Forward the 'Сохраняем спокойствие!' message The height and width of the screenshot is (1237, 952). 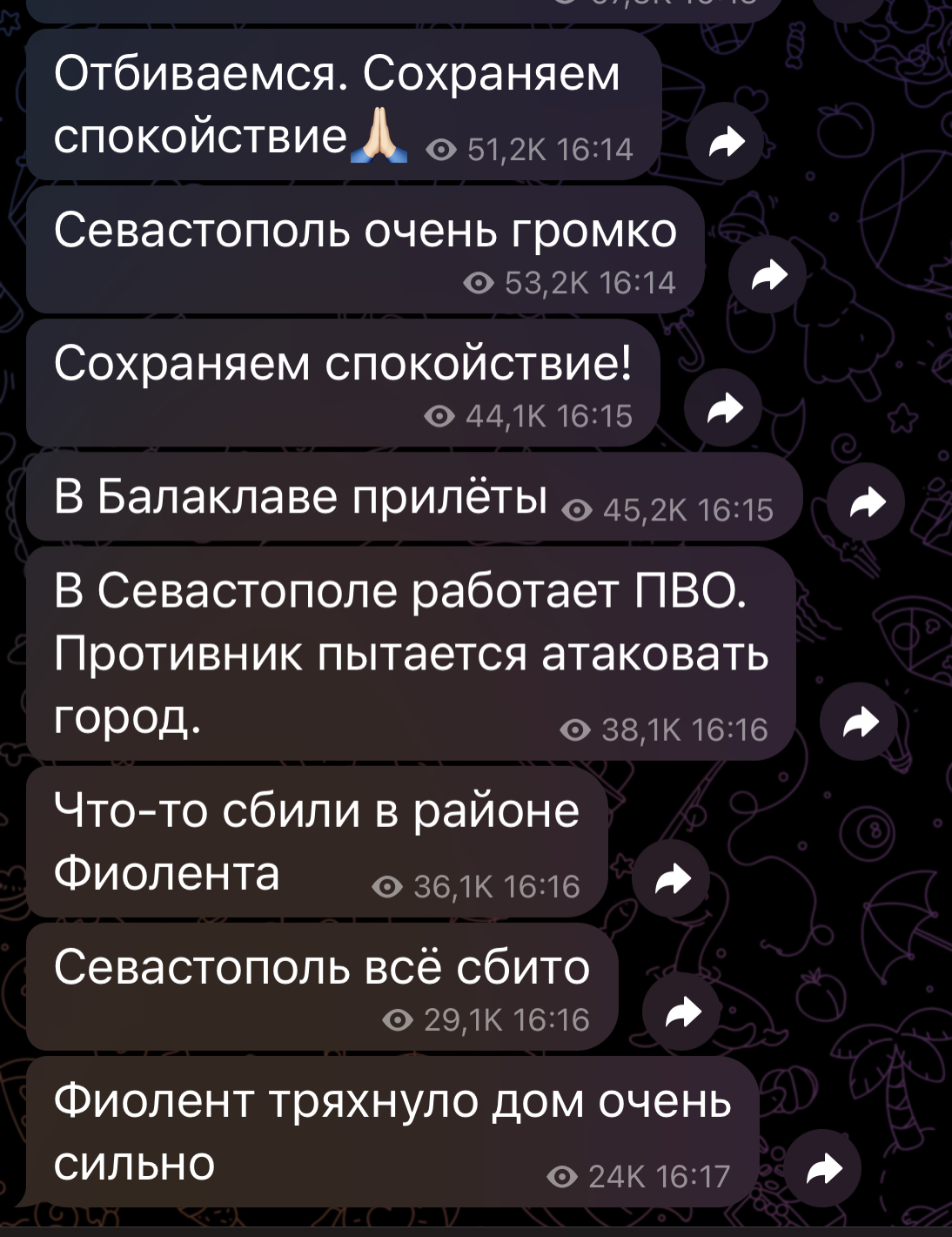coord(724,408)
